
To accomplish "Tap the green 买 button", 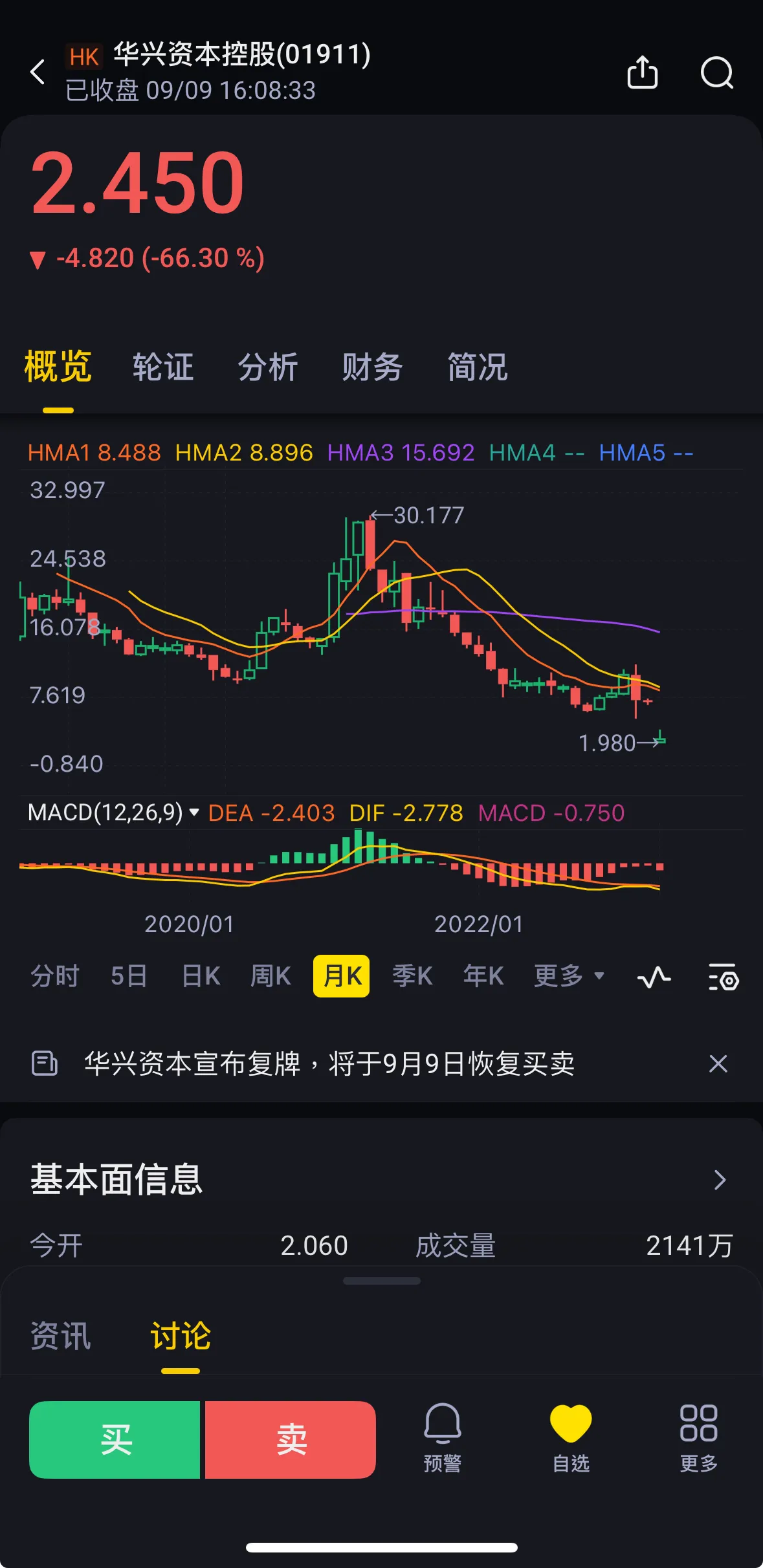I will click(115, 1439).
